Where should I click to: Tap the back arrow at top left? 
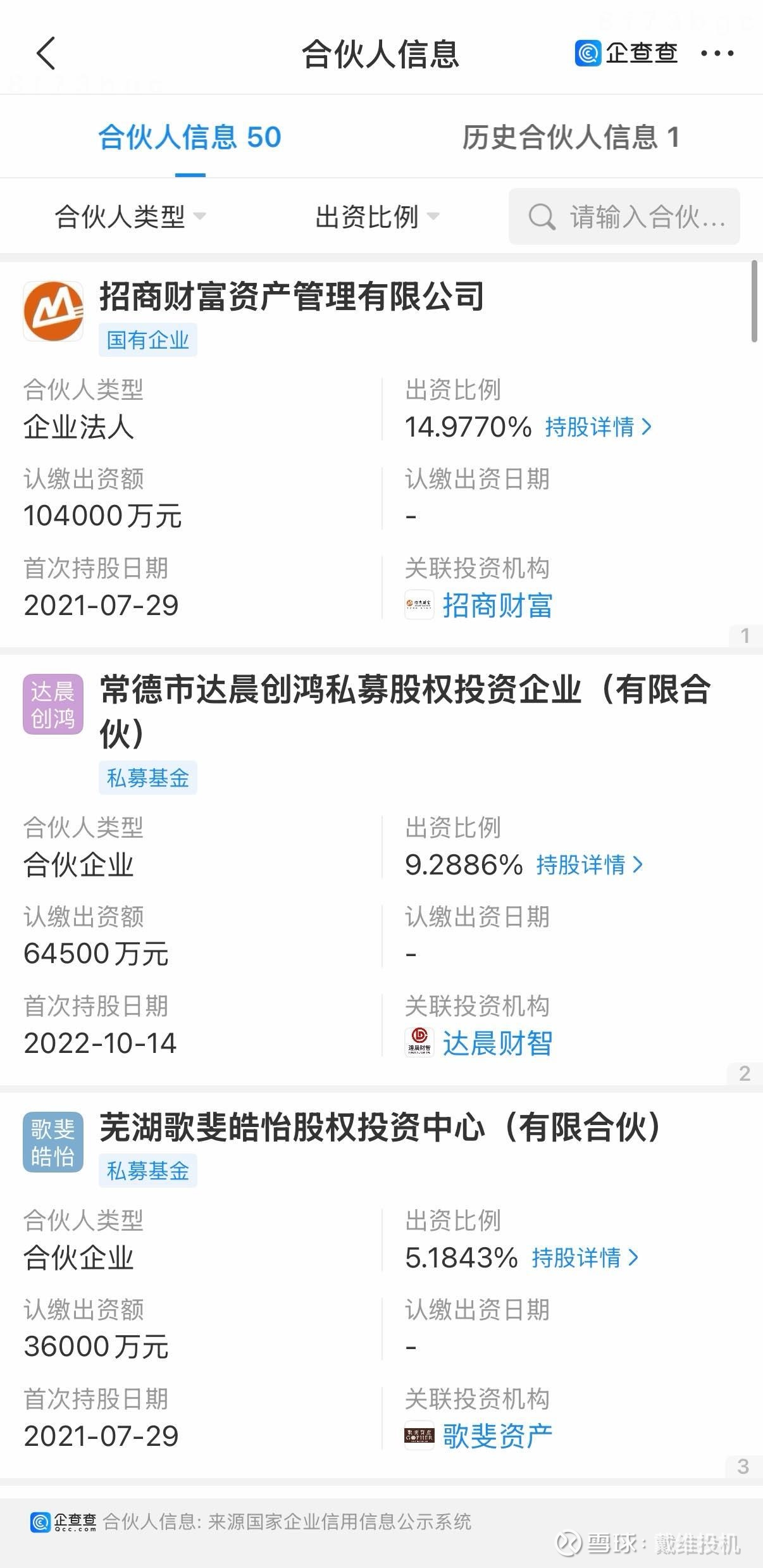[x=46, y=54]
